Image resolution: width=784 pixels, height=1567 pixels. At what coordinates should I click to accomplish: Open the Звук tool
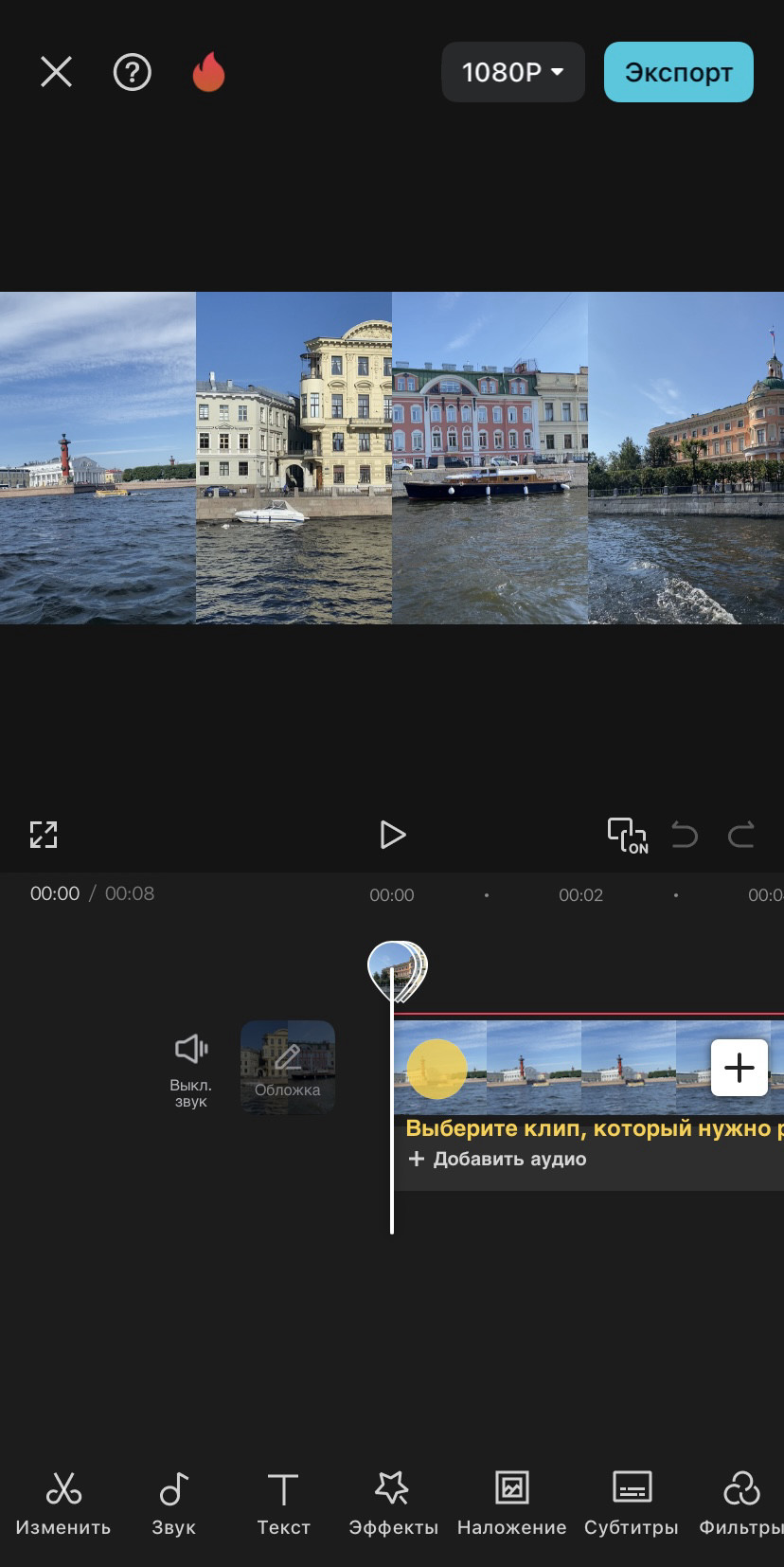(173, 1503)
